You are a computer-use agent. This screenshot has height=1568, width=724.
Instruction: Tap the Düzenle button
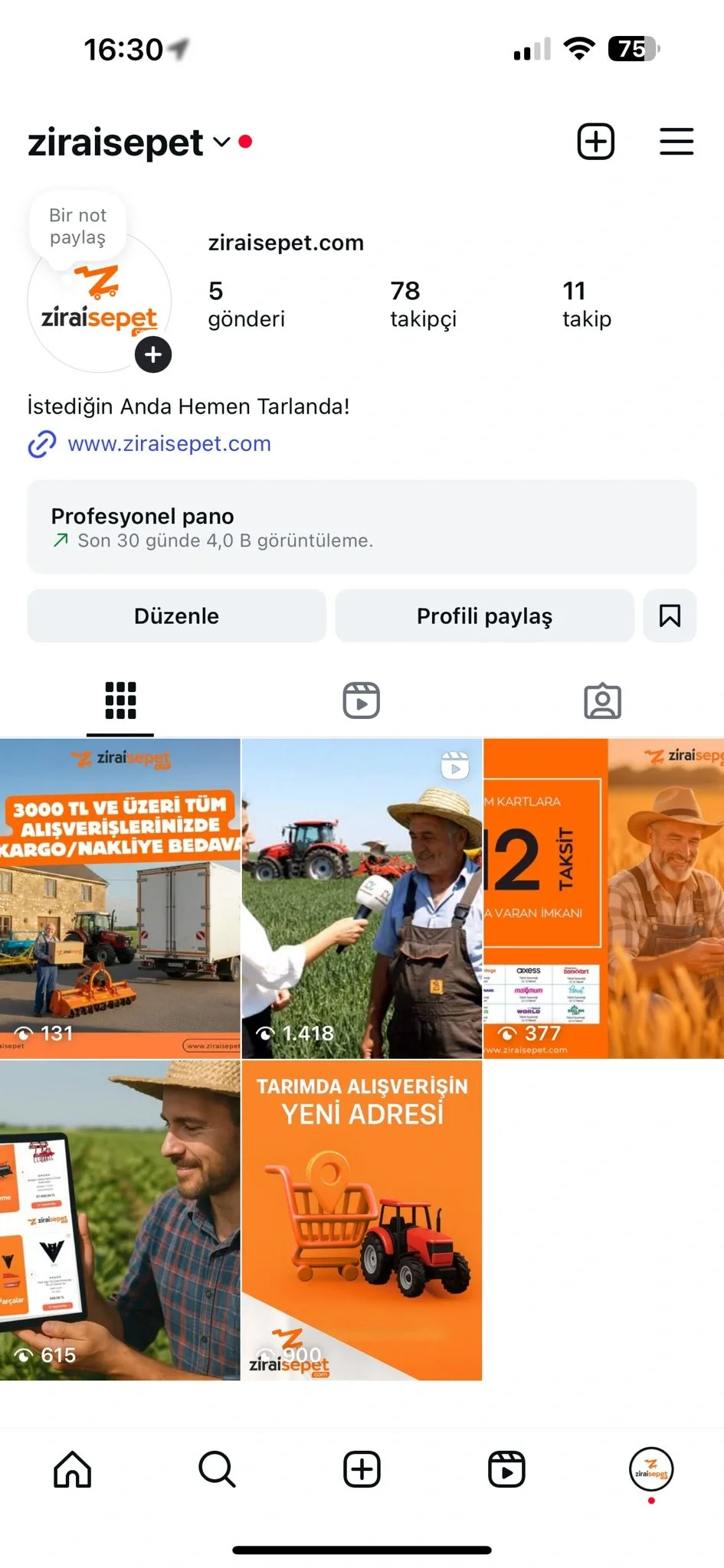pos(176,616)
